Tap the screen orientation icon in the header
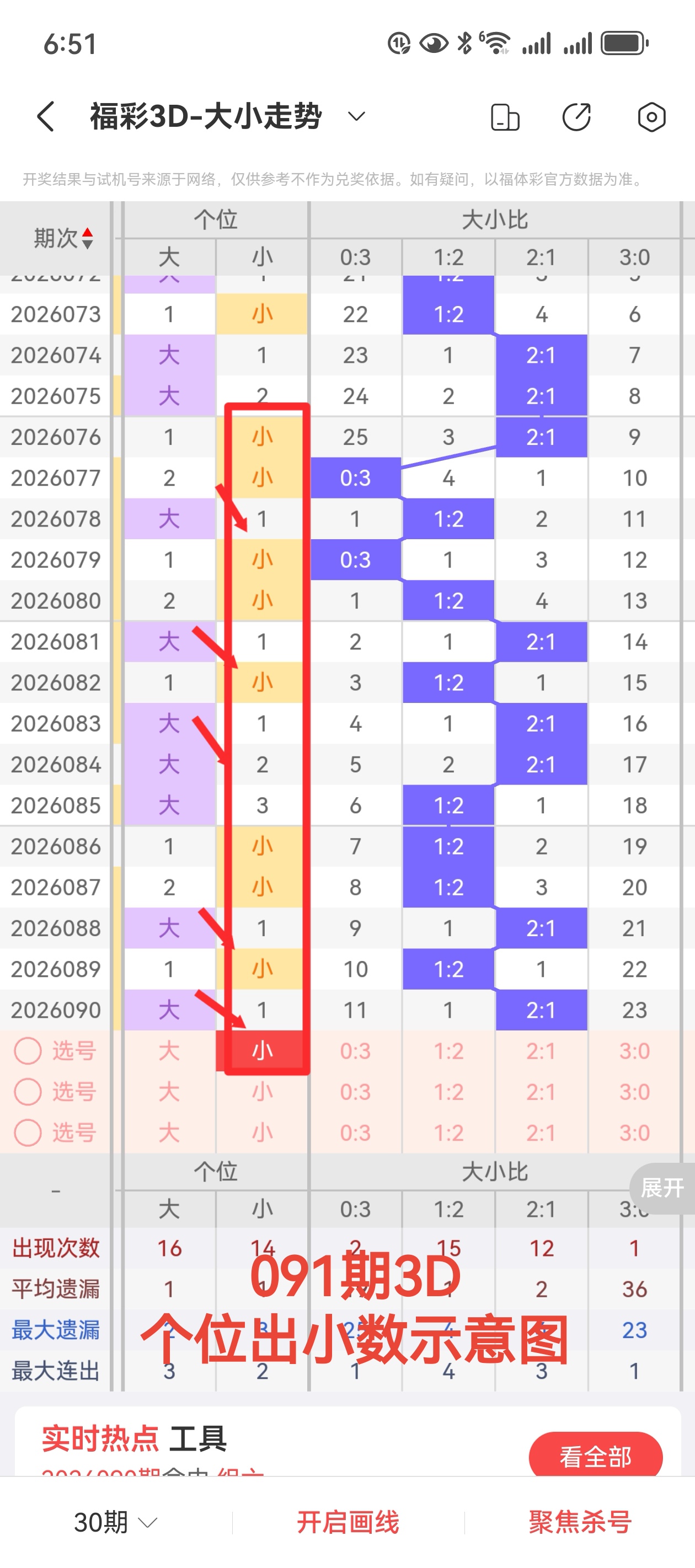695x1568 pixels. point(505,117)
